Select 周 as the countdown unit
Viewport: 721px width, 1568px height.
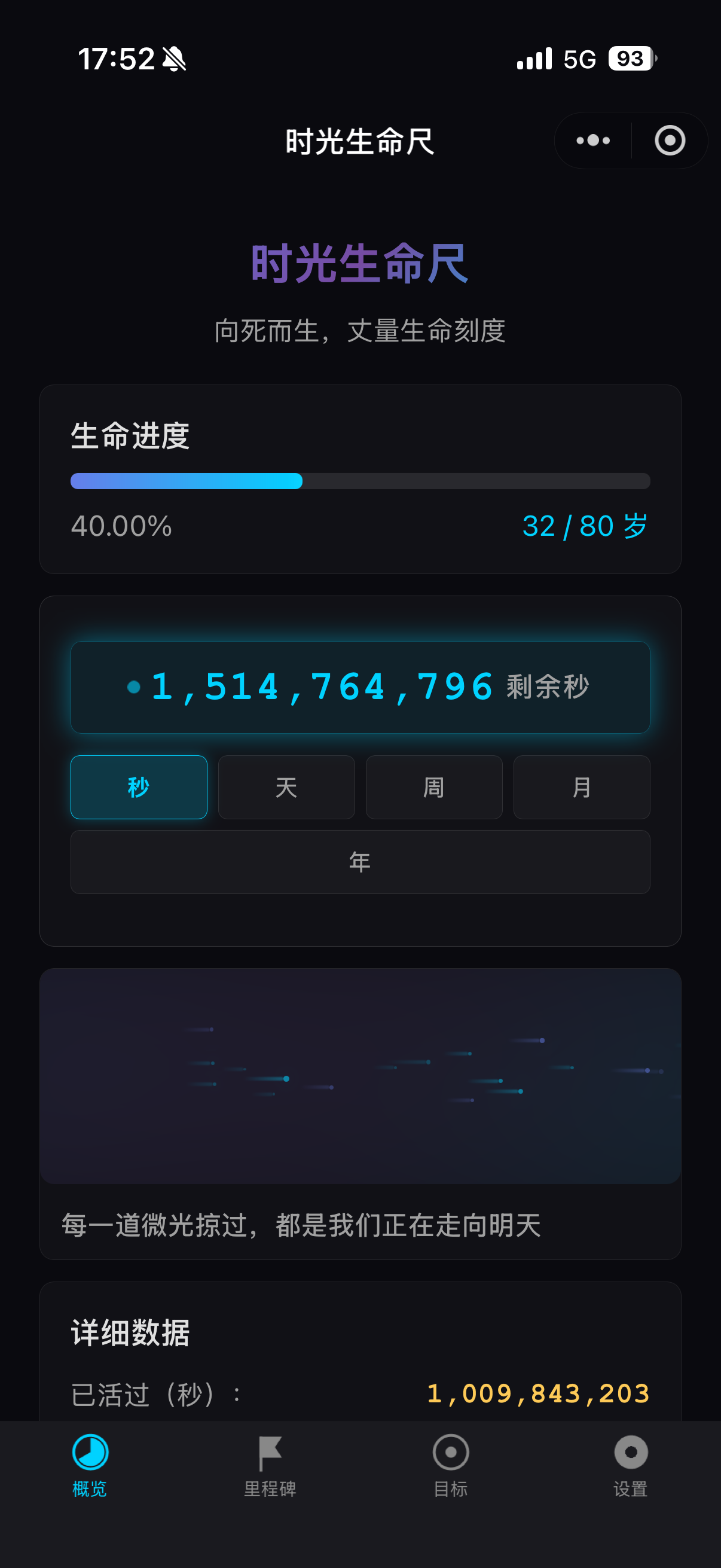[434, 786]
